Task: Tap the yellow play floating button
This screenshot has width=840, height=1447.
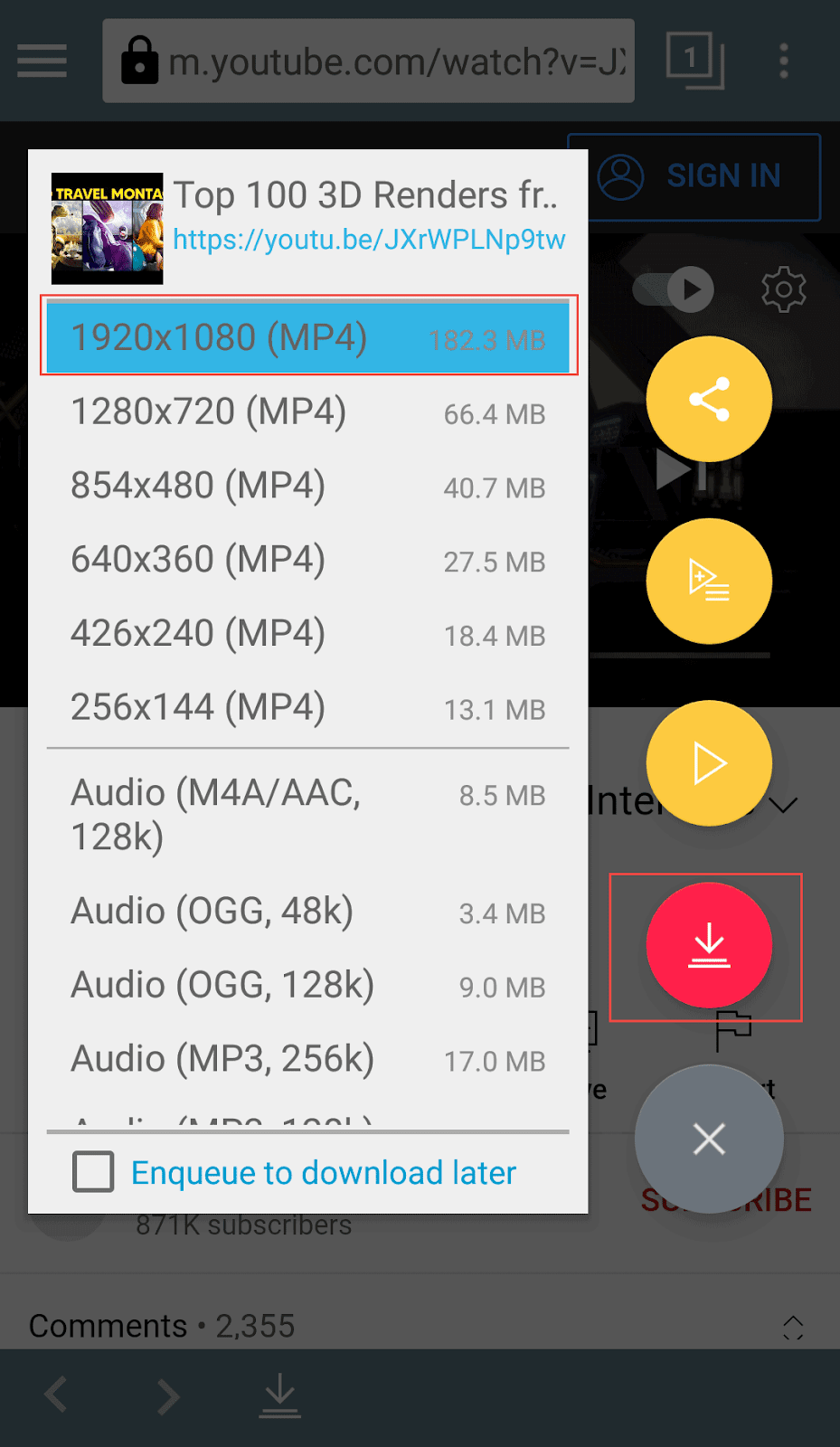Action: [709, 763]
